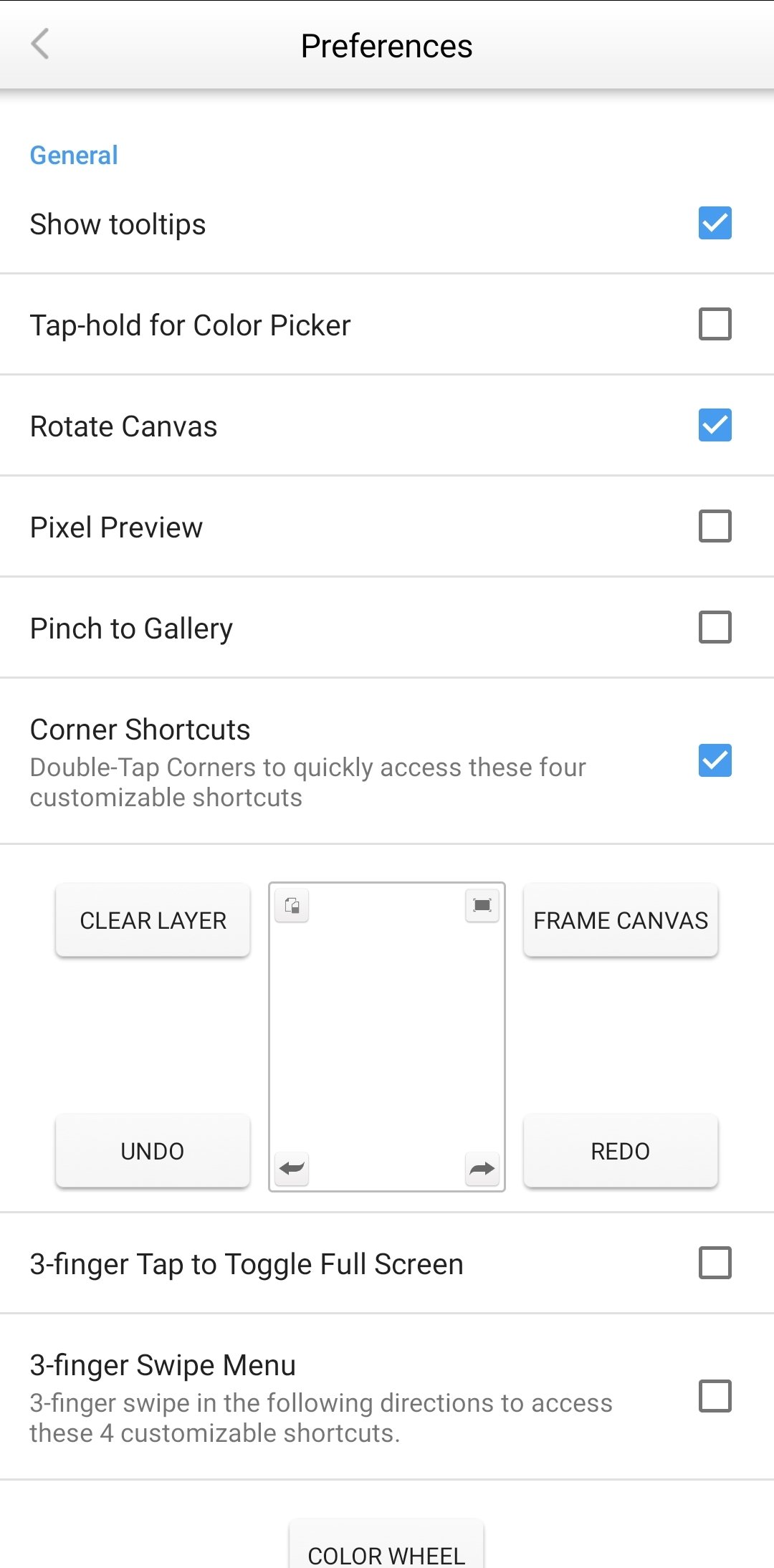Uncheck Corner Shortcuts
This screenshot has height=1568, width=774.
[715, 760]
